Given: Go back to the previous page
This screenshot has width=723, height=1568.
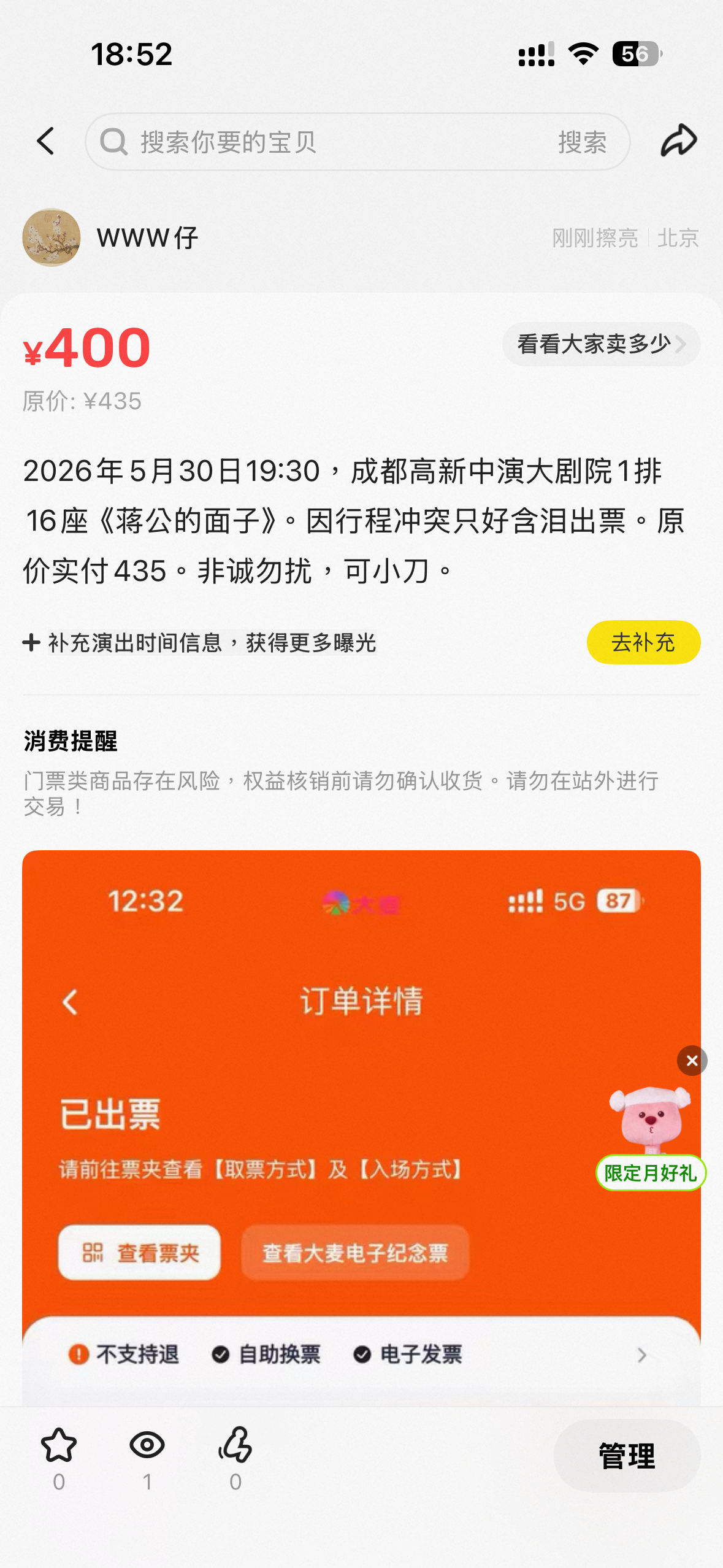Looking at the screenshot, I should [x=46, y=142].
